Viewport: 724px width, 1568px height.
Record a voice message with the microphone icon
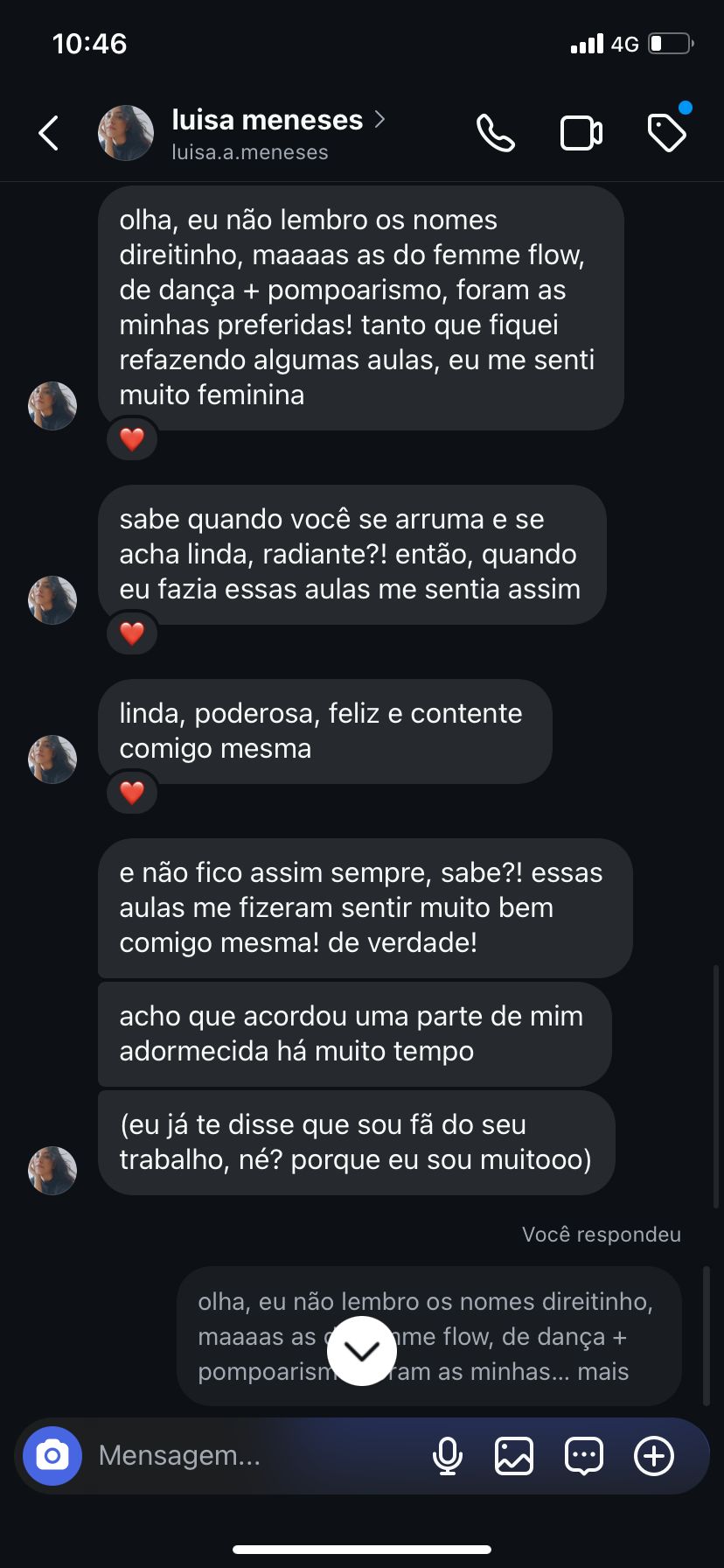[449, 1455]
